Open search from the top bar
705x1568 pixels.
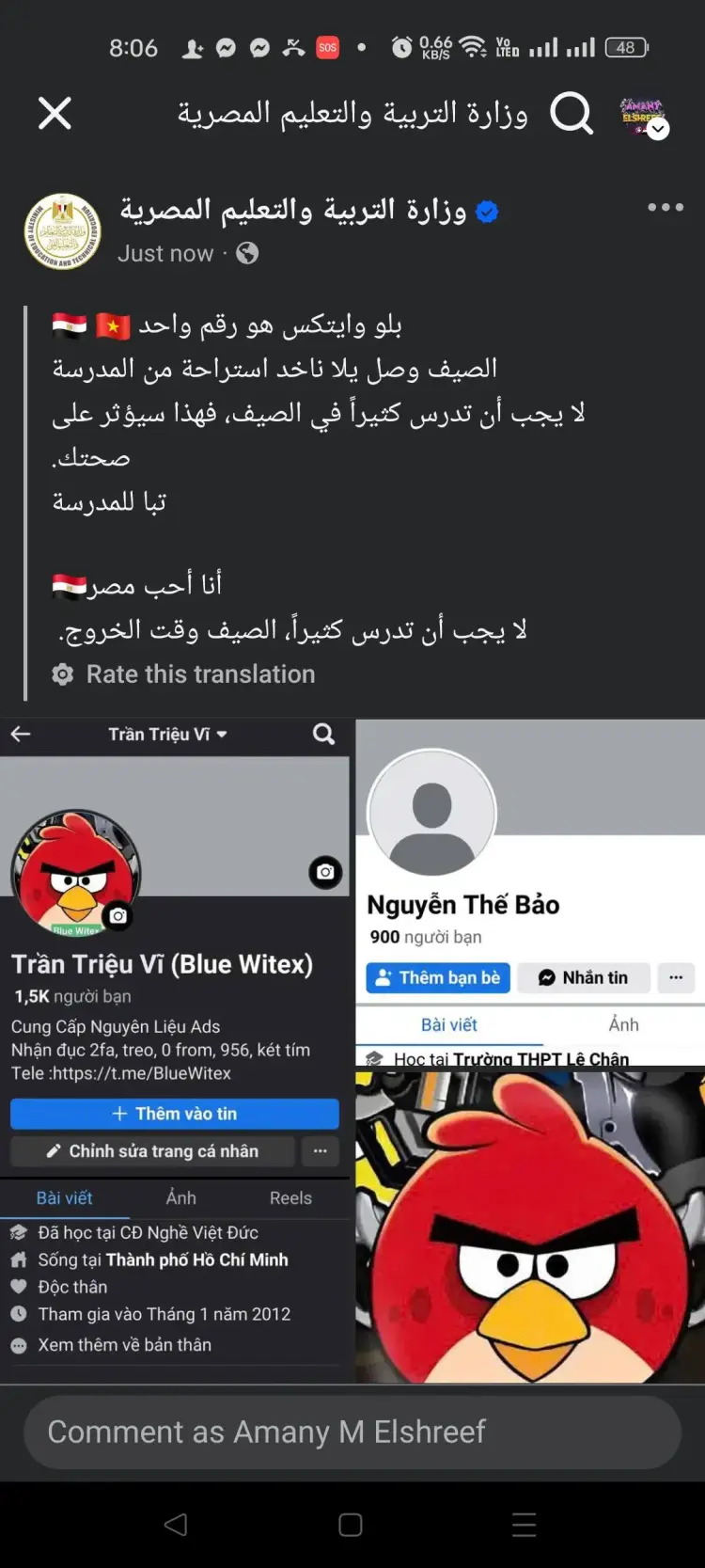pyautogui.click(x=571, y=114)
